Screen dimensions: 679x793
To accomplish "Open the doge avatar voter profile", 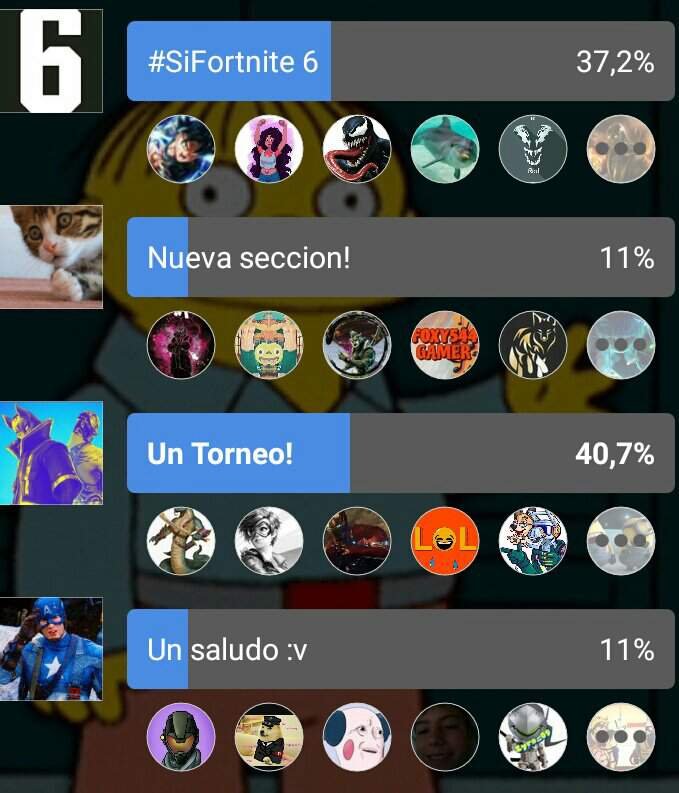I will (x=269, y=737).
